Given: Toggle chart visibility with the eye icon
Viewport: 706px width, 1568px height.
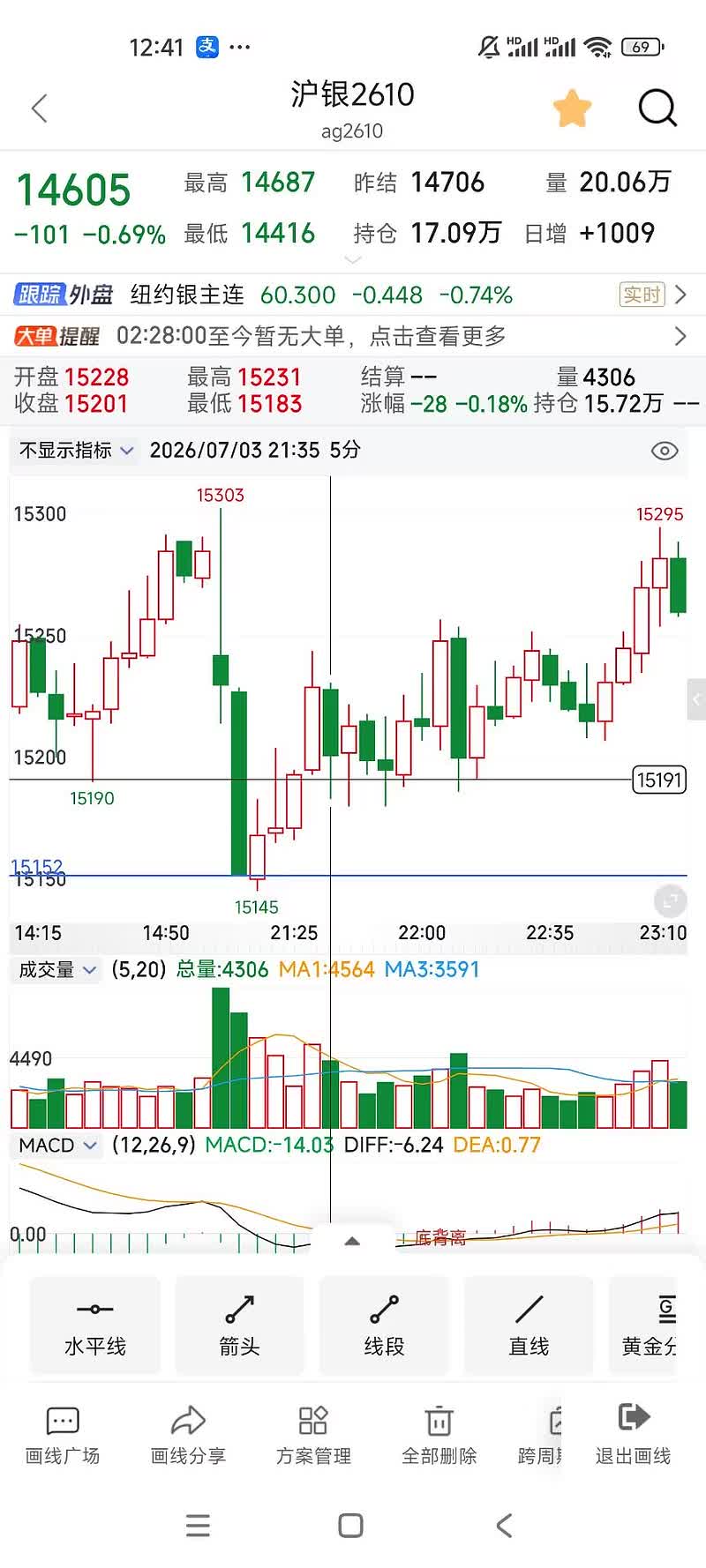Looking at the screenshot, I should point(665,451).
